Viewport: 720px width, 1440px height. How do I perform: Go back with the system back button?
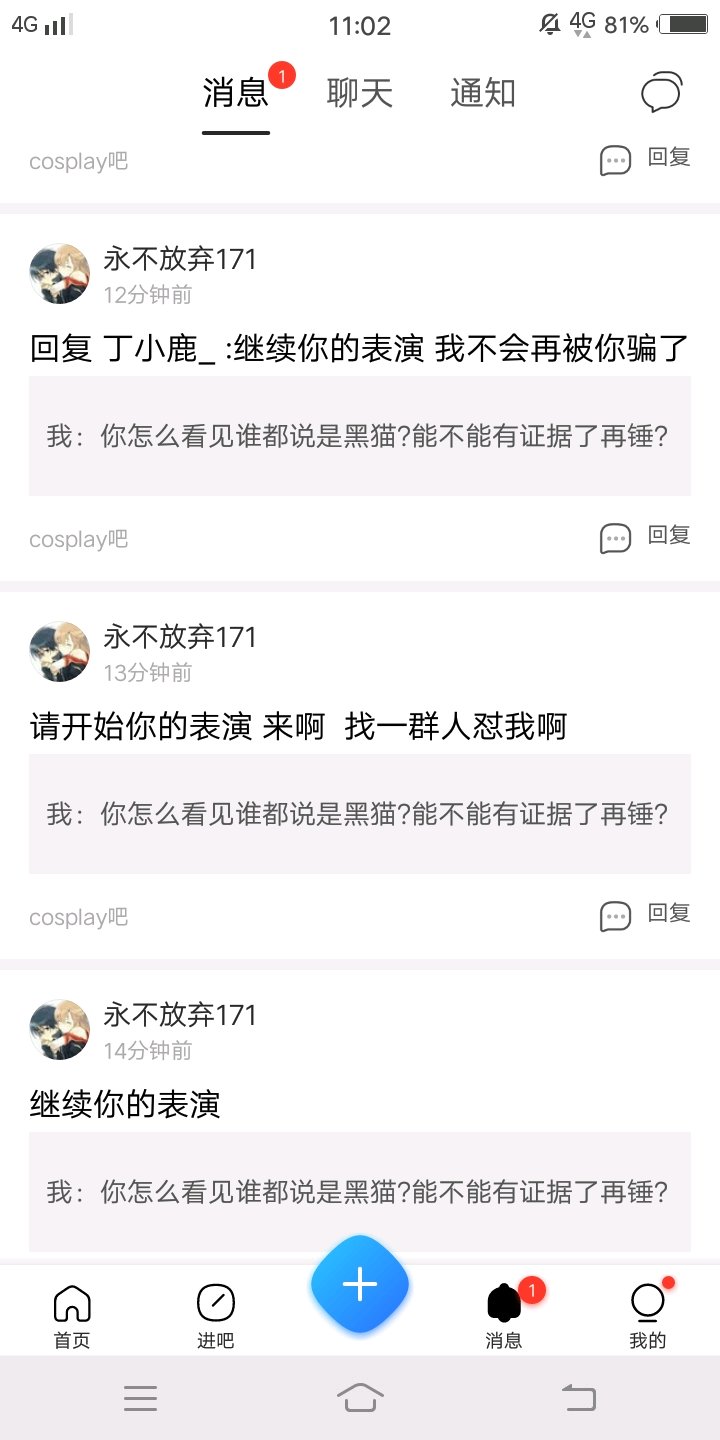tap(579, 1397)
